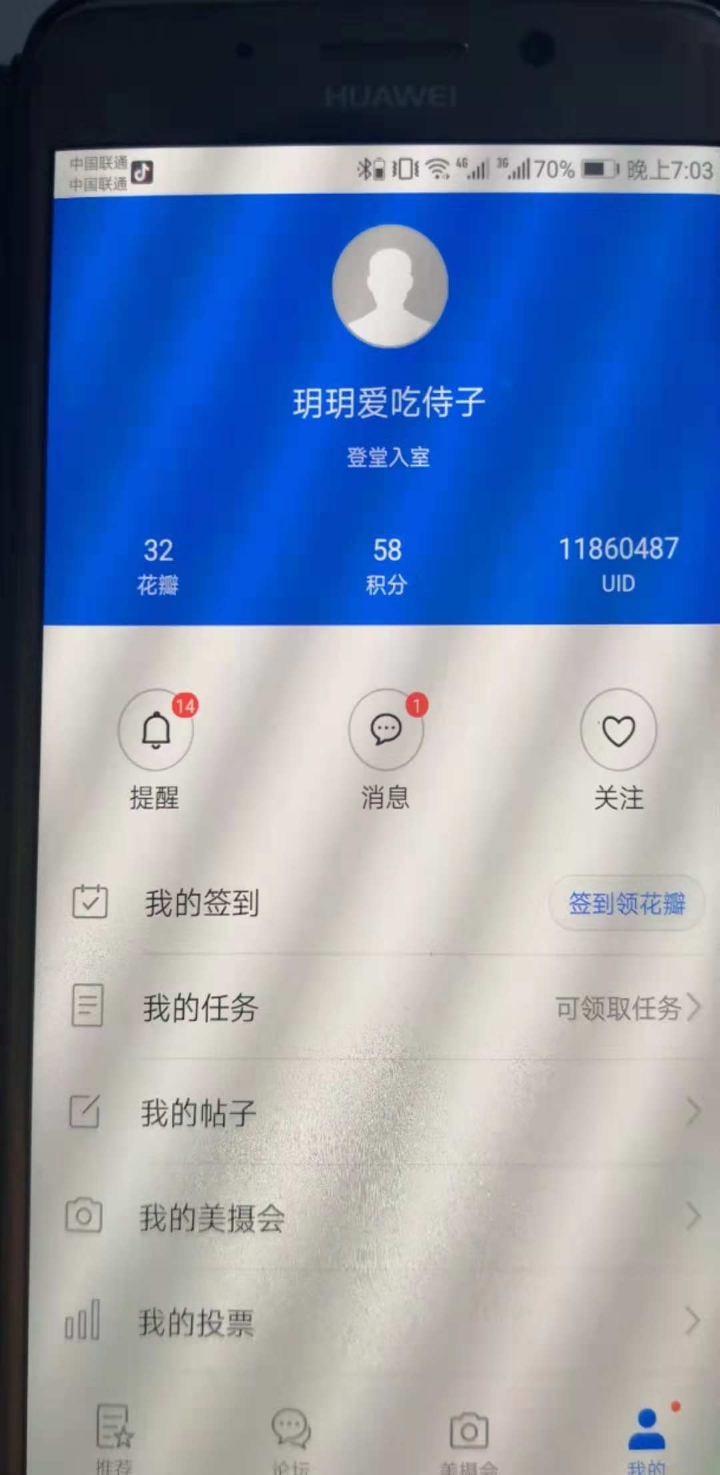Expand the 我的美摄会 row chevron

(x=693, y=1216)
